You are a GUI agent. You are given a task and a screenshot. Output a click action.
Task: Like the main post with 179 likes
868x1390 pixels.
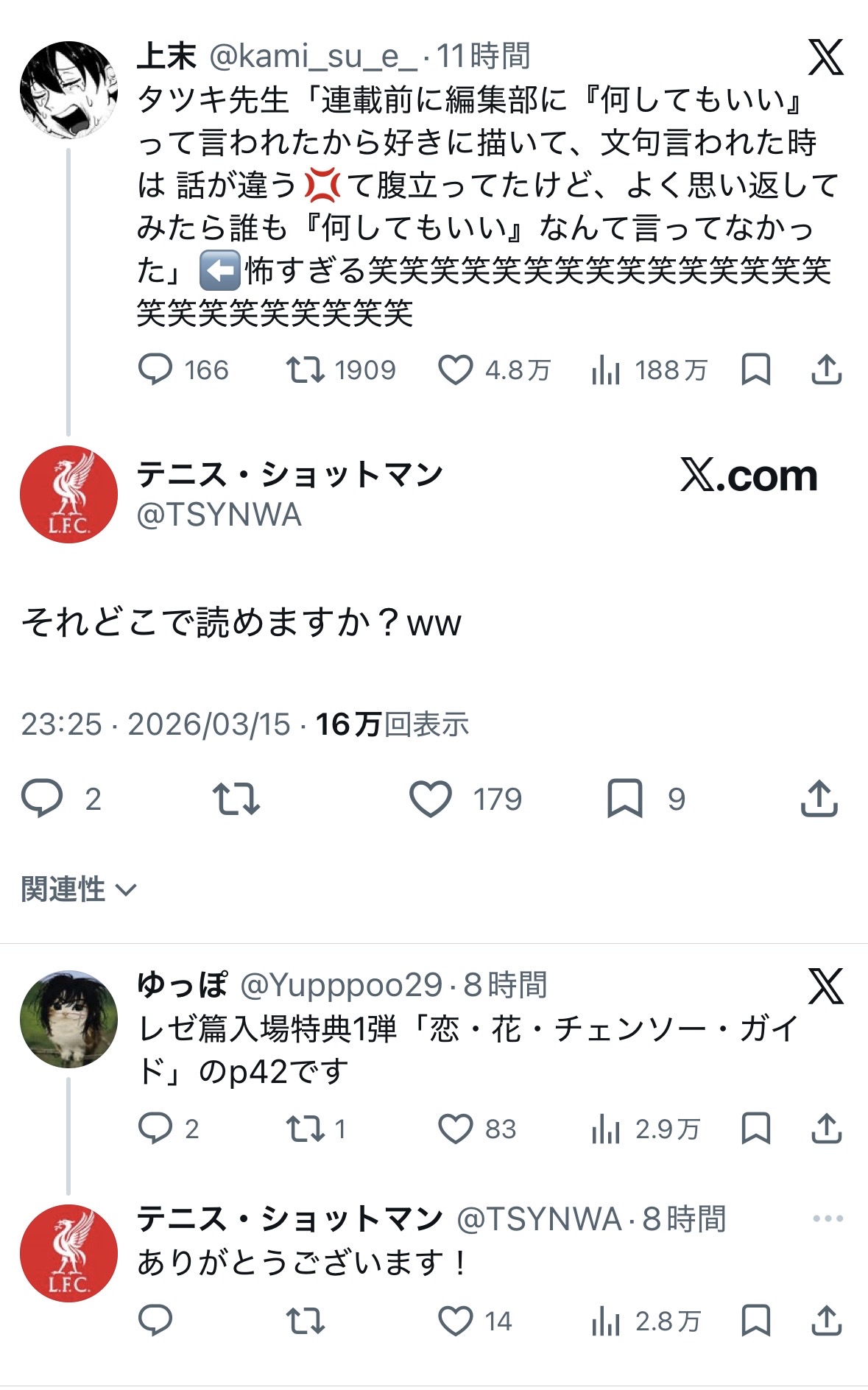point(431,799)
